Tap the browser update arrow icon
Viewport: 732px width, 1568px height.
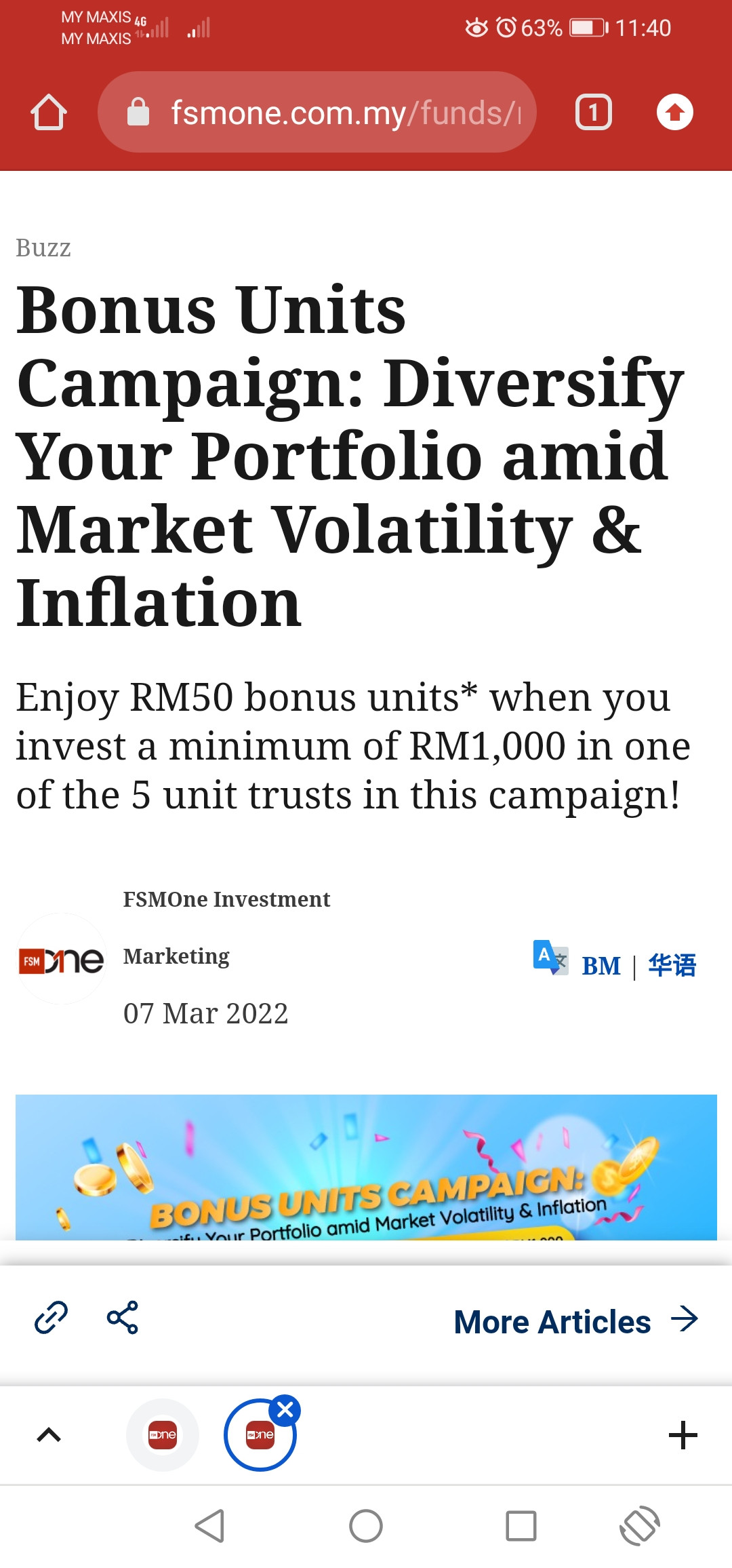[674, 112]
